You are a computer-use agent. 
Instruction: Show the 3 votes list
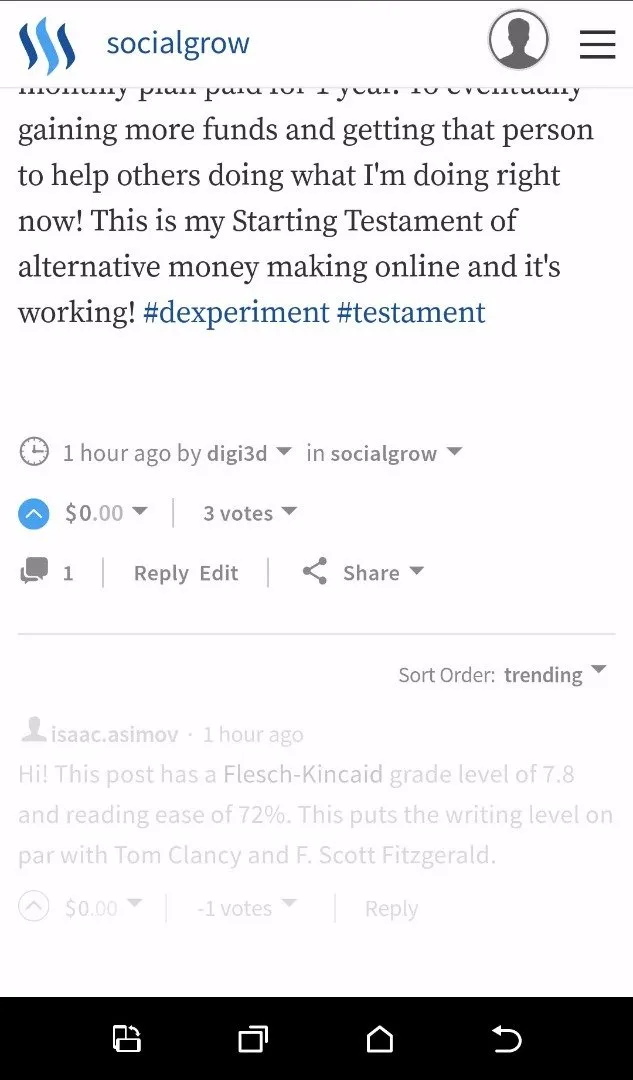(x=249, y=513)
